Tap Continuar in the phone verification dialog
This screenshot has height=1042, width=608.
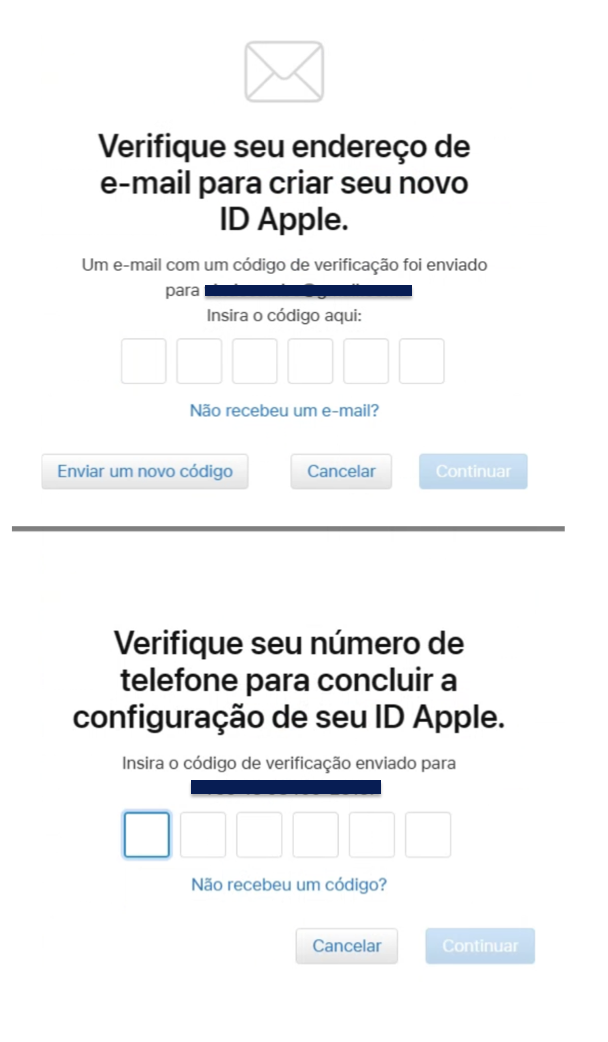click(x=480, y=946)
